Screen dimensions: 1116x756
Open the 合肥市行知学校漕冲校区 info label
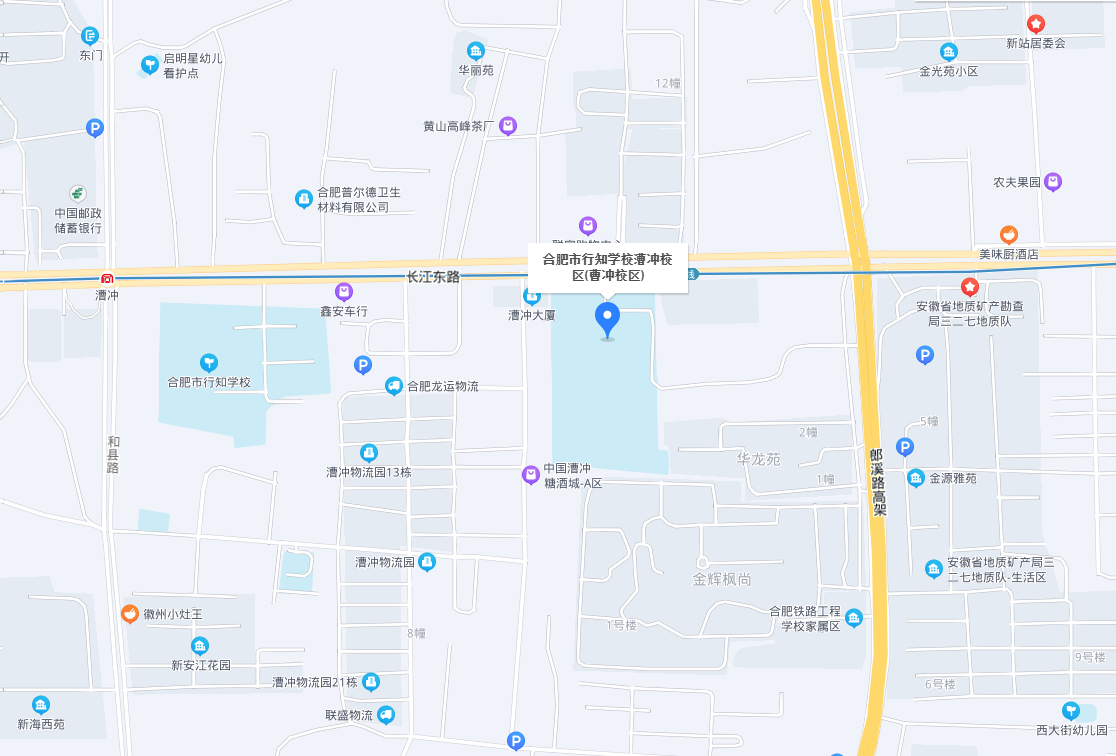coord(607,267)
